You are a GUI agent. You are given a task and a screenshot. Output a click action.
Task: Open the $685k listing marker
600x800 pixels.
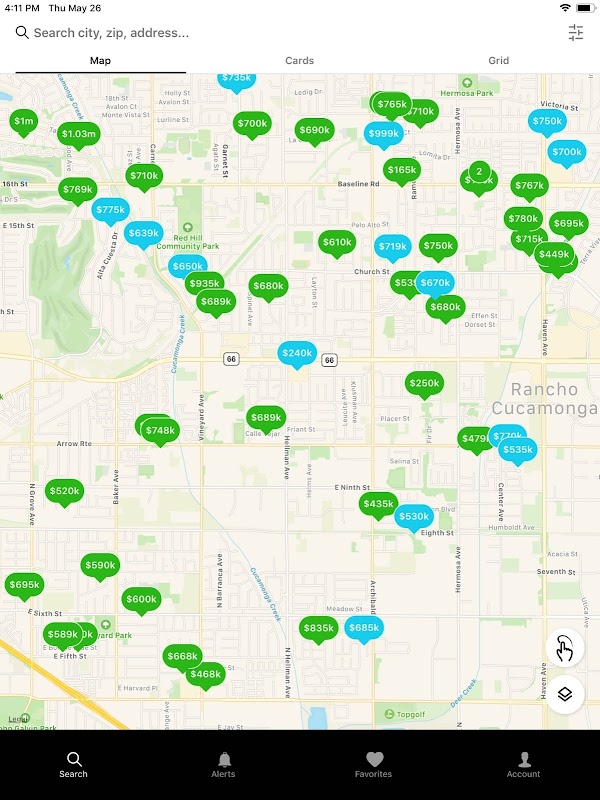364,629
